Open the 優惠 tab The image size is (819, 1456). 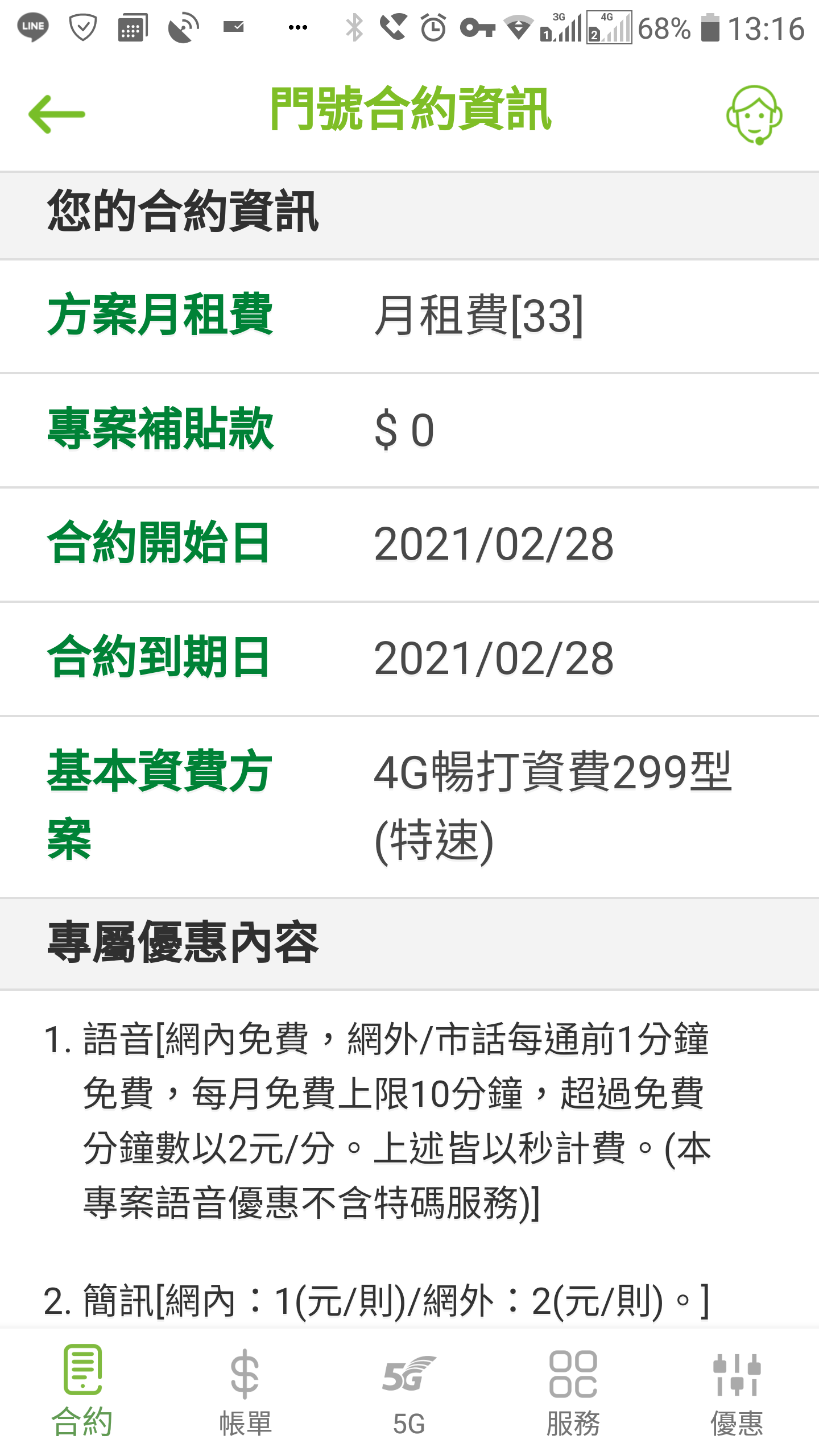tap(737, 1391)
